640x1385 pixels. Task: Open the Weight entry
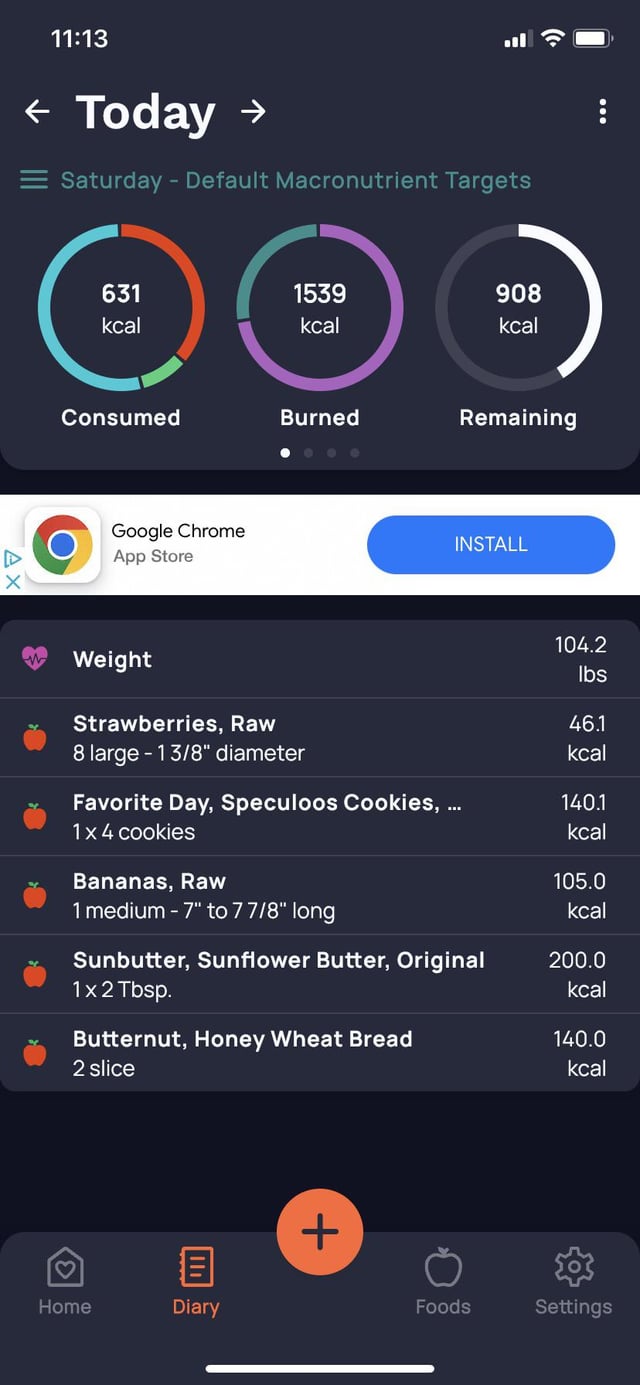(320, 659)
